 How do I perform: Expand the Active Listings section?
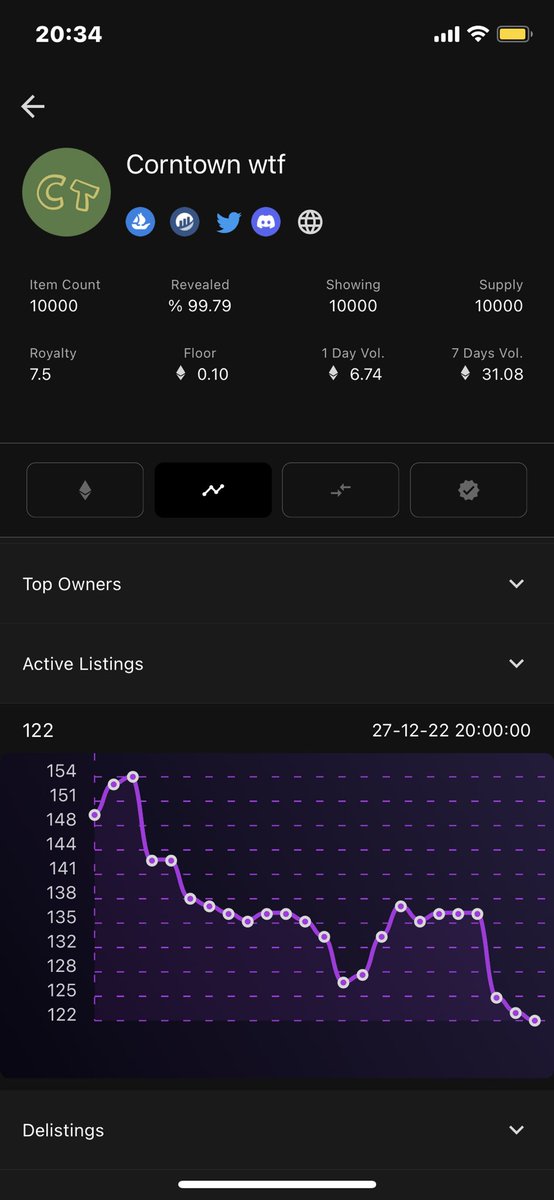[x=277, y=664]
